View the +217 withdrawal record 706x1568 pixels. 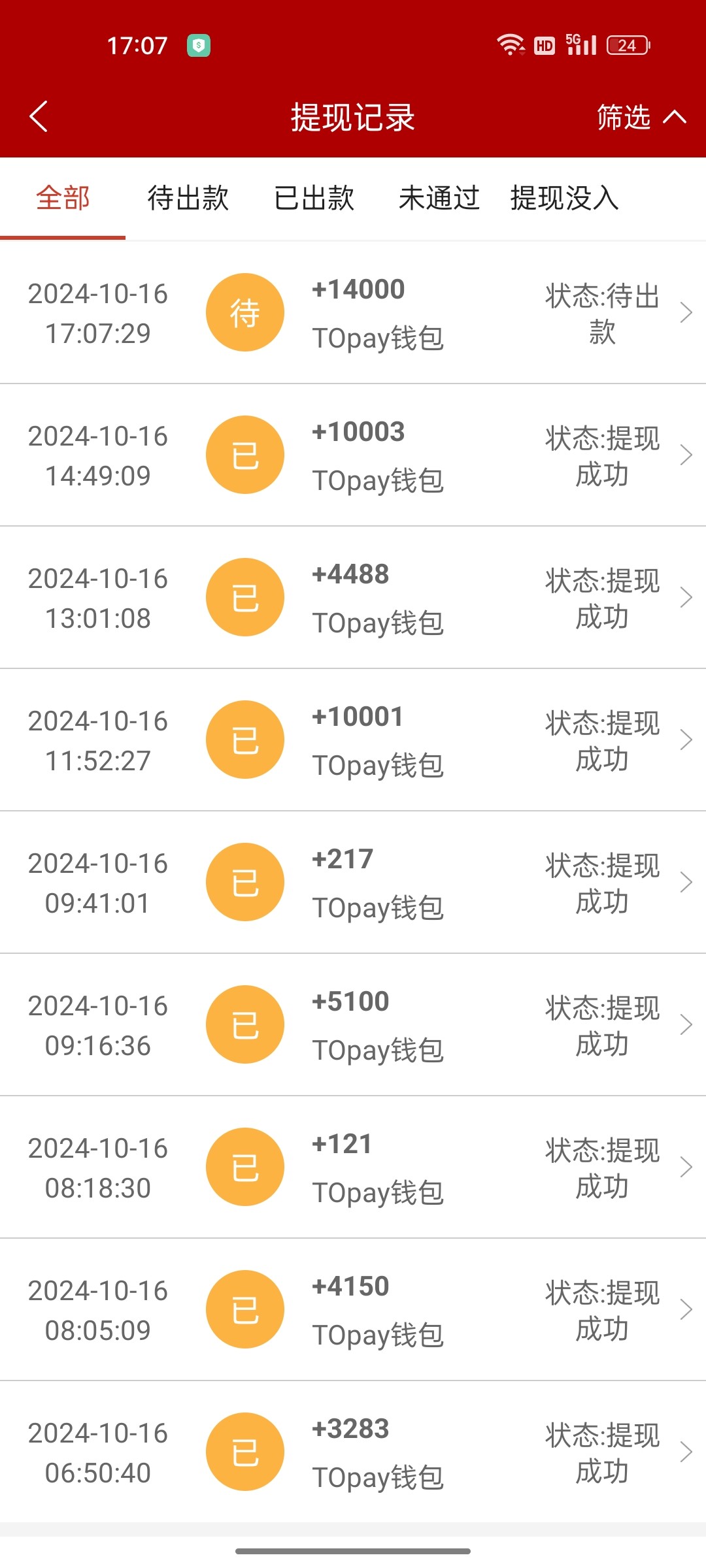353,883
